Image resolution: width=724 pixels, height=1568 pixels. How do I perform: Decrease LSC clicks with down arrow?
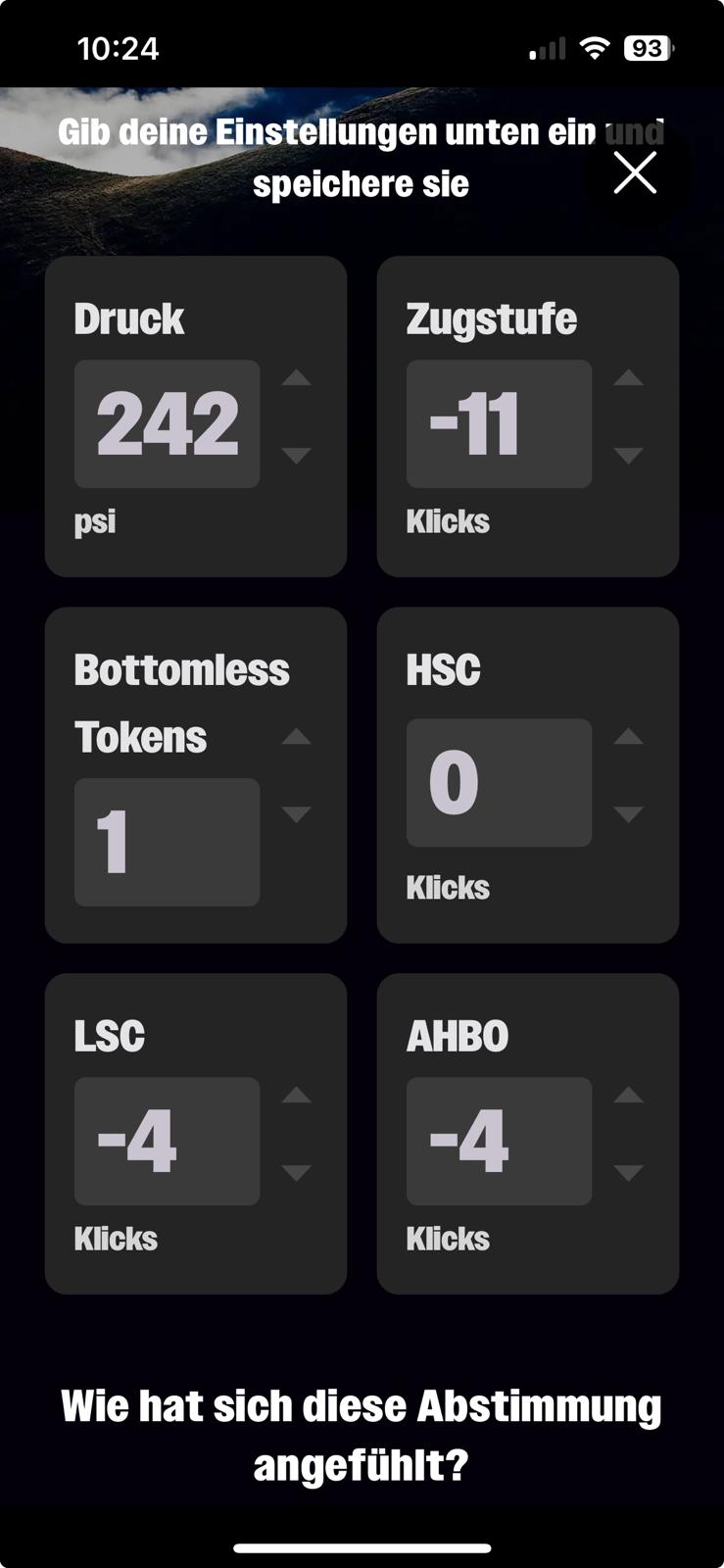point(296,1173)
